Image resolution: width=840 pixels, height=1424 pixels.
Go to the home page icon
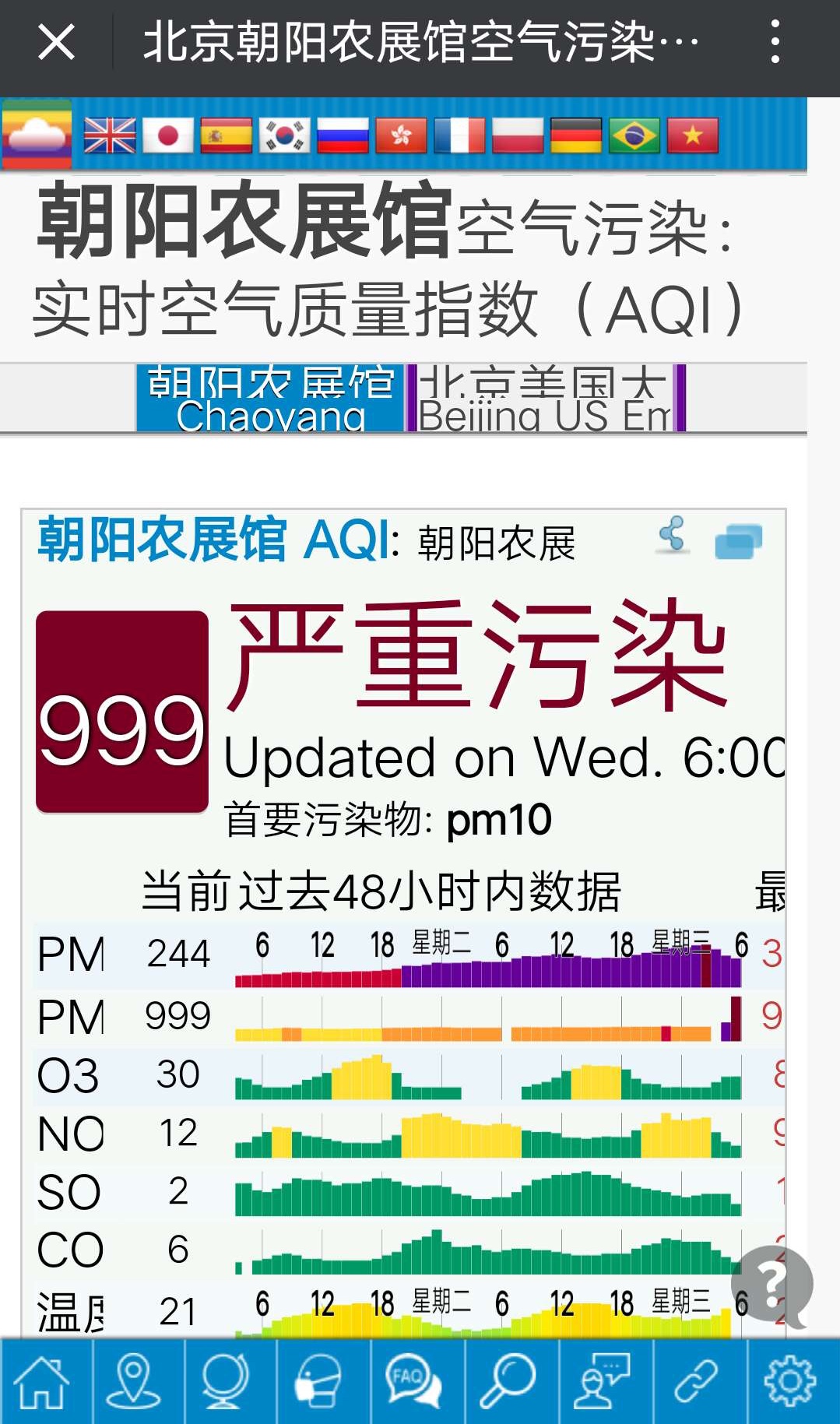click(x=44, y=1382)
